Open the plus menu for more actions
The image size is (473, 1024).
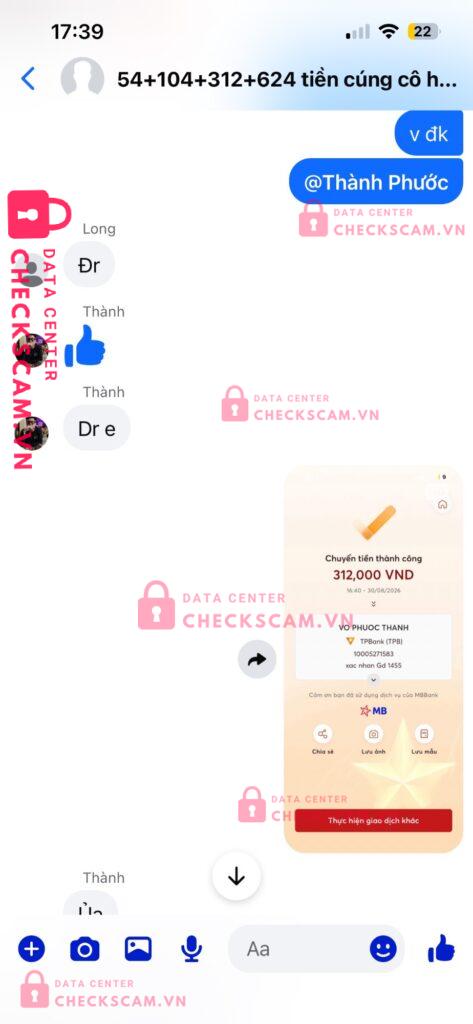(x=31, y=948)
